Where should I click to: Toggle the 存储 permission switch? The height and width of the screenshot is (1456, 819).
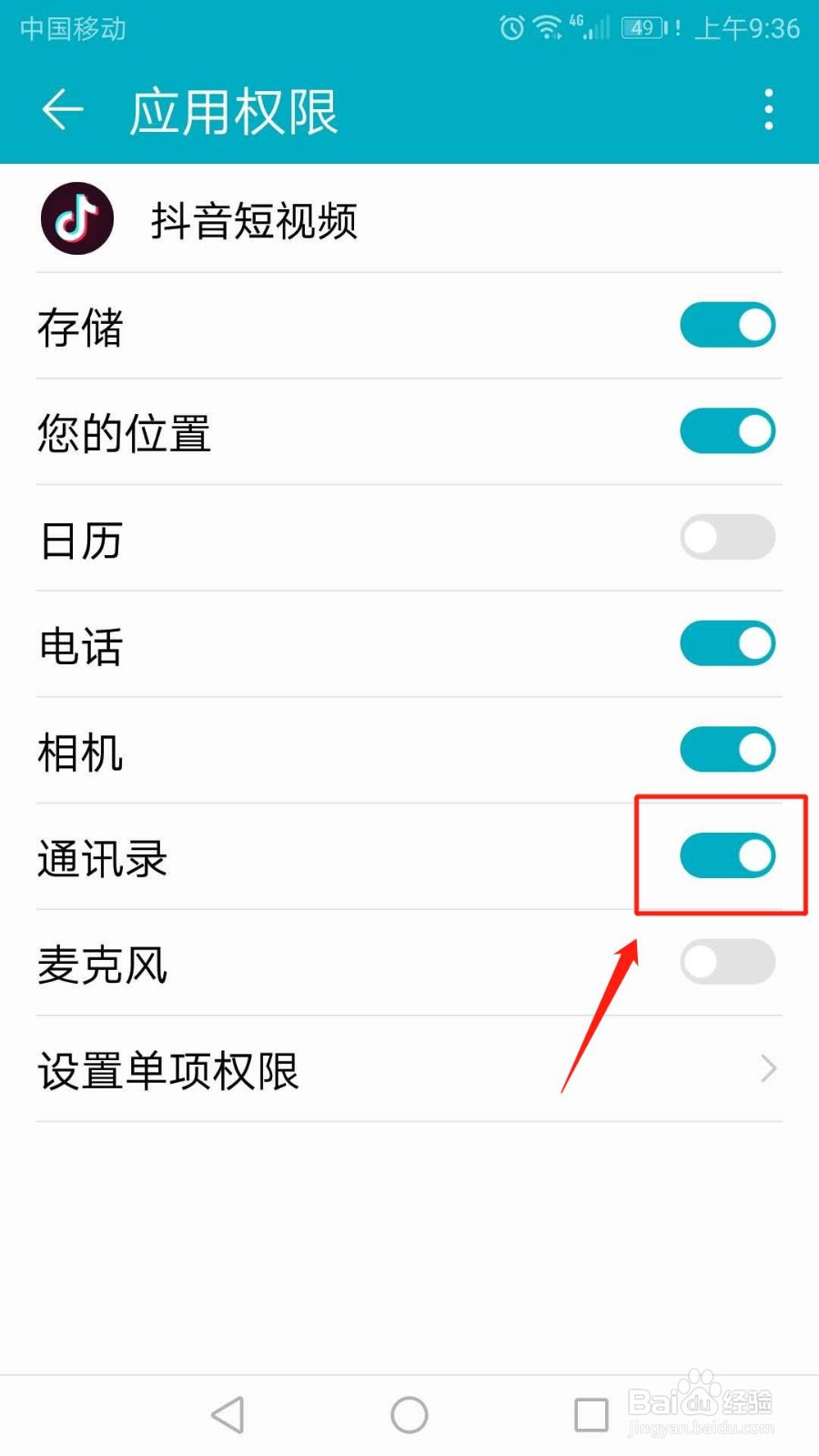click(x=727, y=325)
